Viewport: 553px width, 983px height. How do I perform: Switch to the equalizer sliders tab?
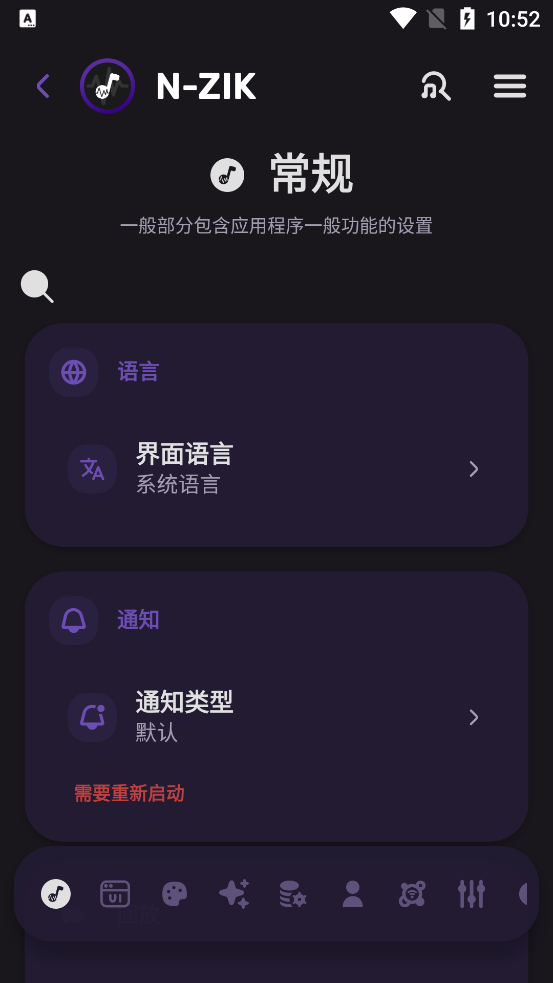pyautogui.click(x=471, y=894)
